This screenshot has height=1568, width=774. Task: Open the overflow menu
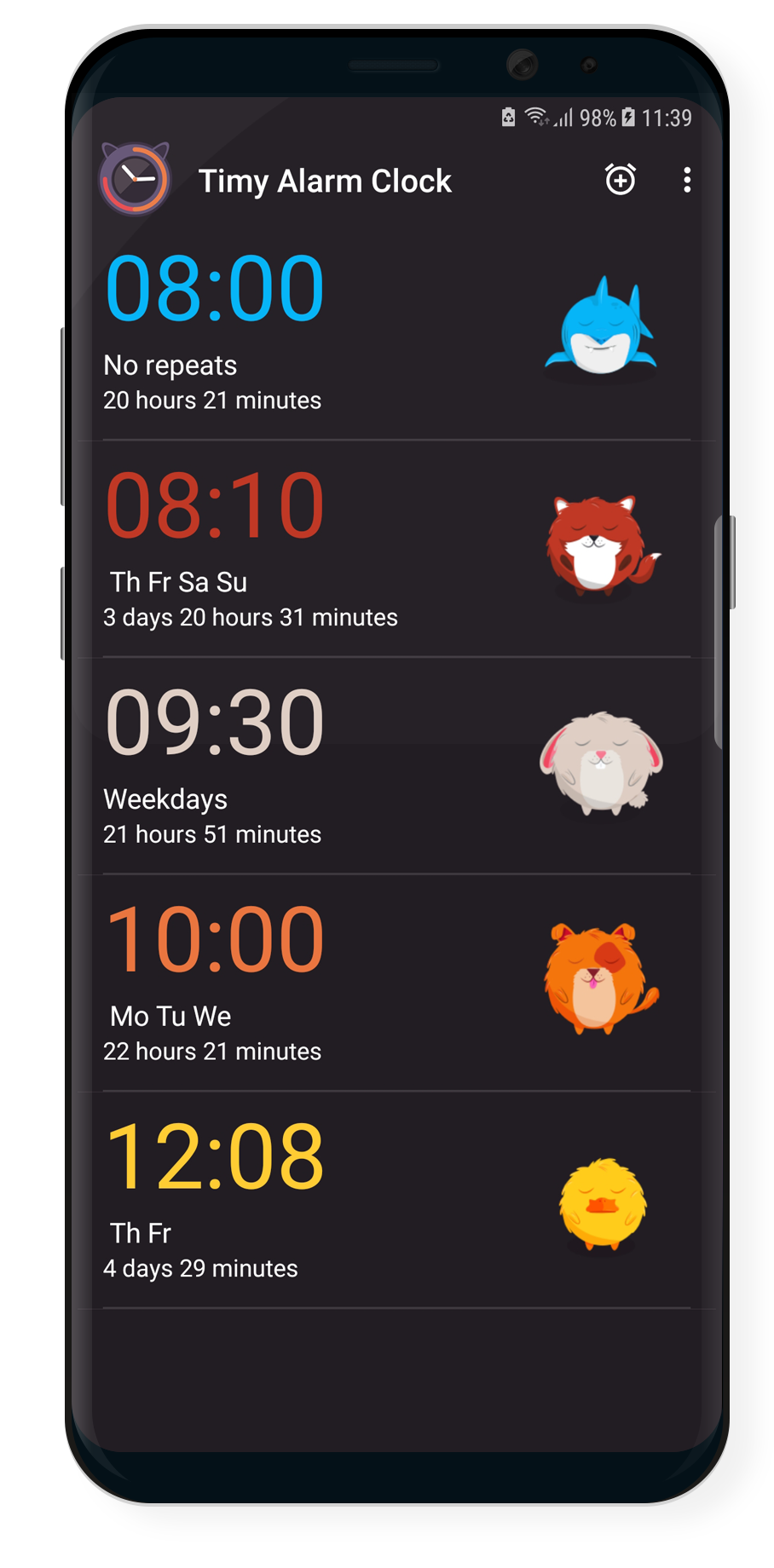687,180
